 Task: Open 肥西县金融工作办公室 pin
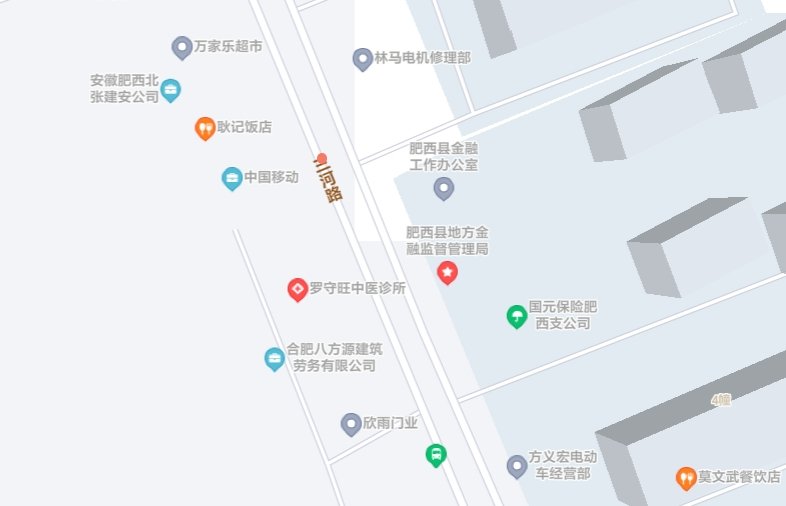tap(444, 188)
